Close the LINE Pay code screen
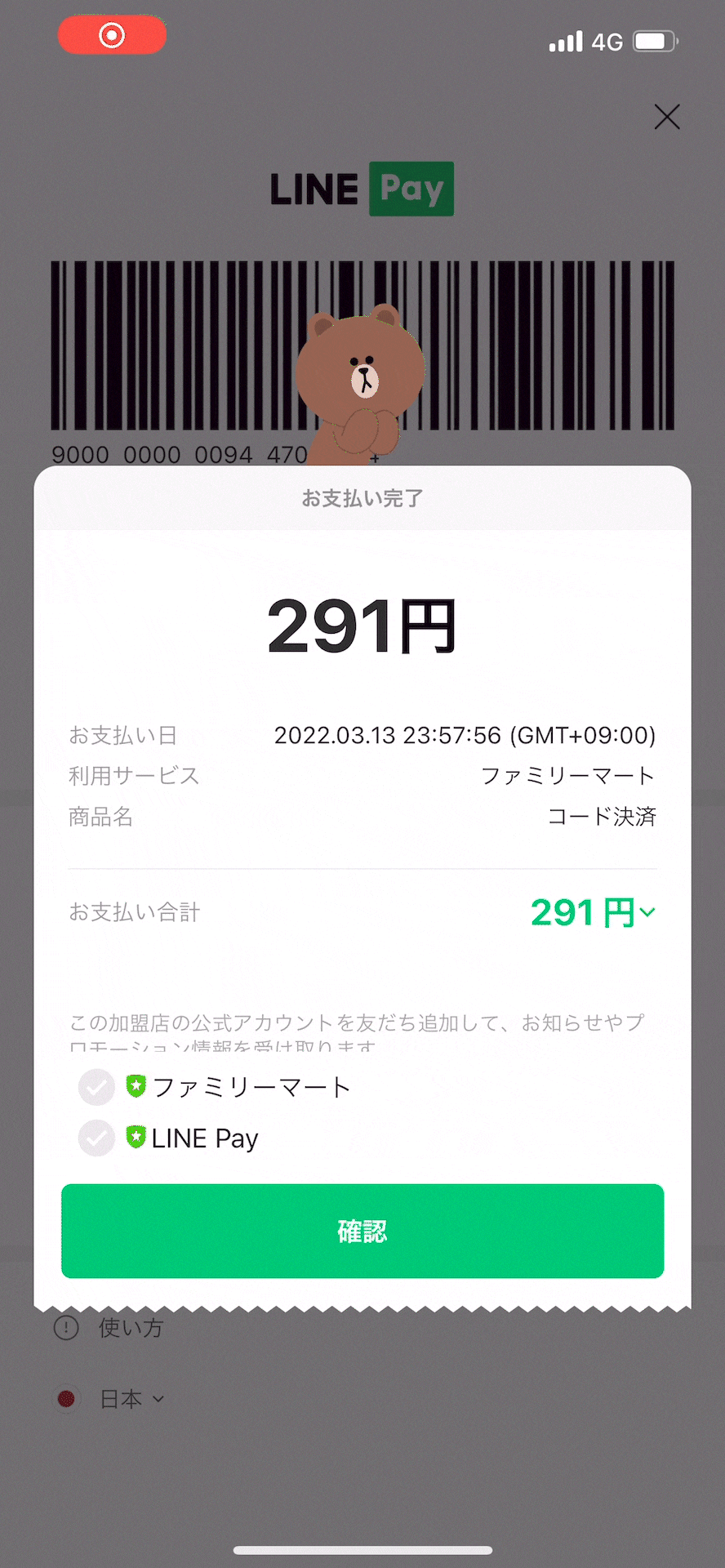The image size is (725, 1568). (666, 117)
